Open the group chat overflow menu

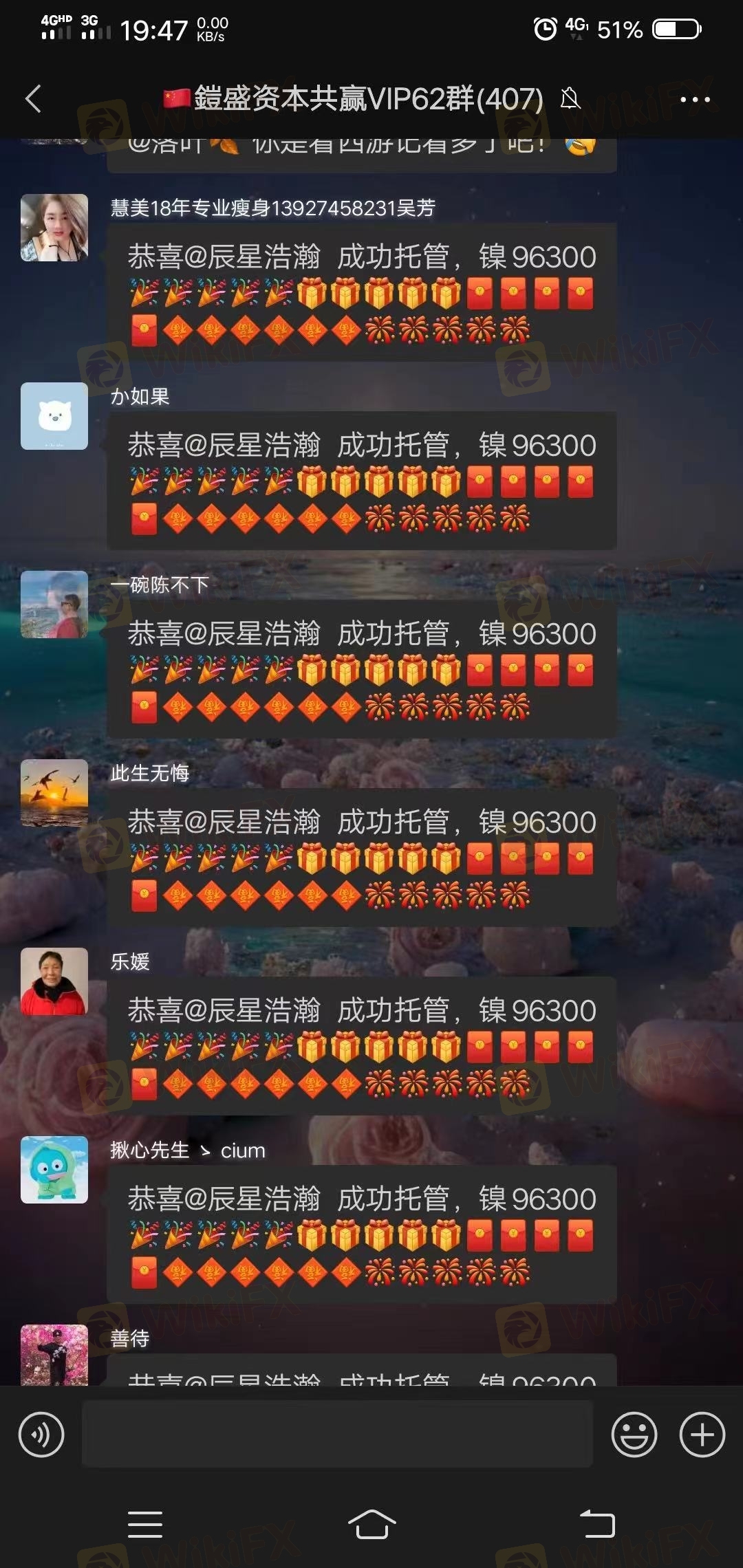click(x=695, y=100)
